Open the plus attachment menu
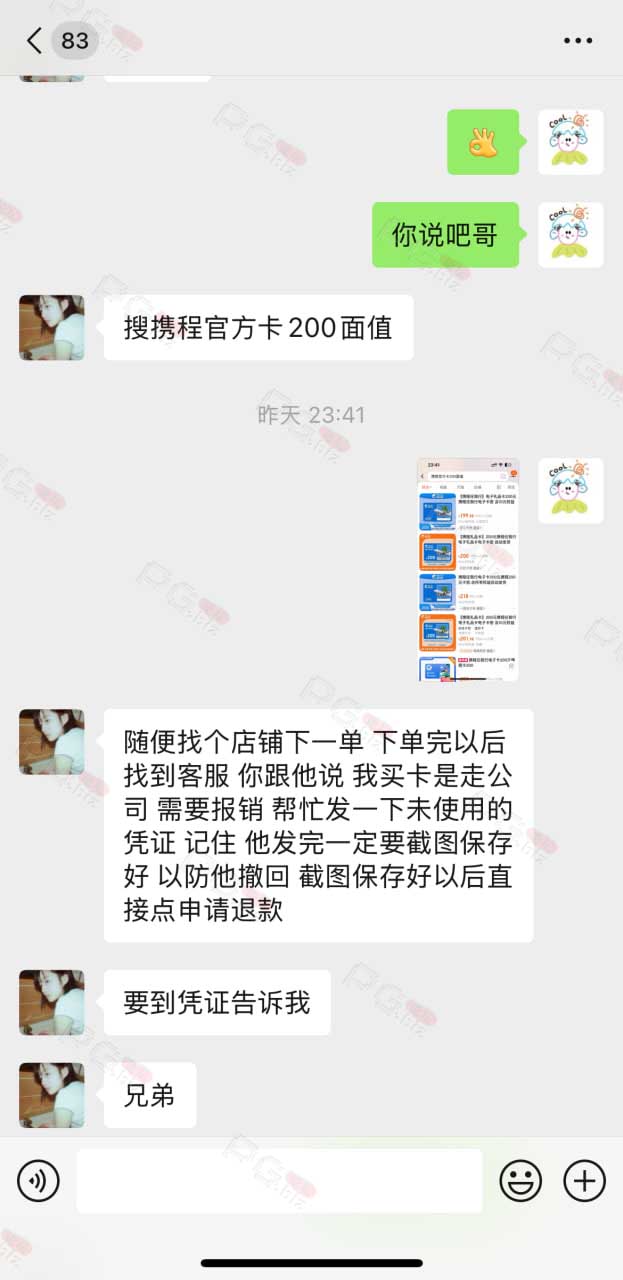This screenshot has height=1280, width=623. click(585, 1182)
